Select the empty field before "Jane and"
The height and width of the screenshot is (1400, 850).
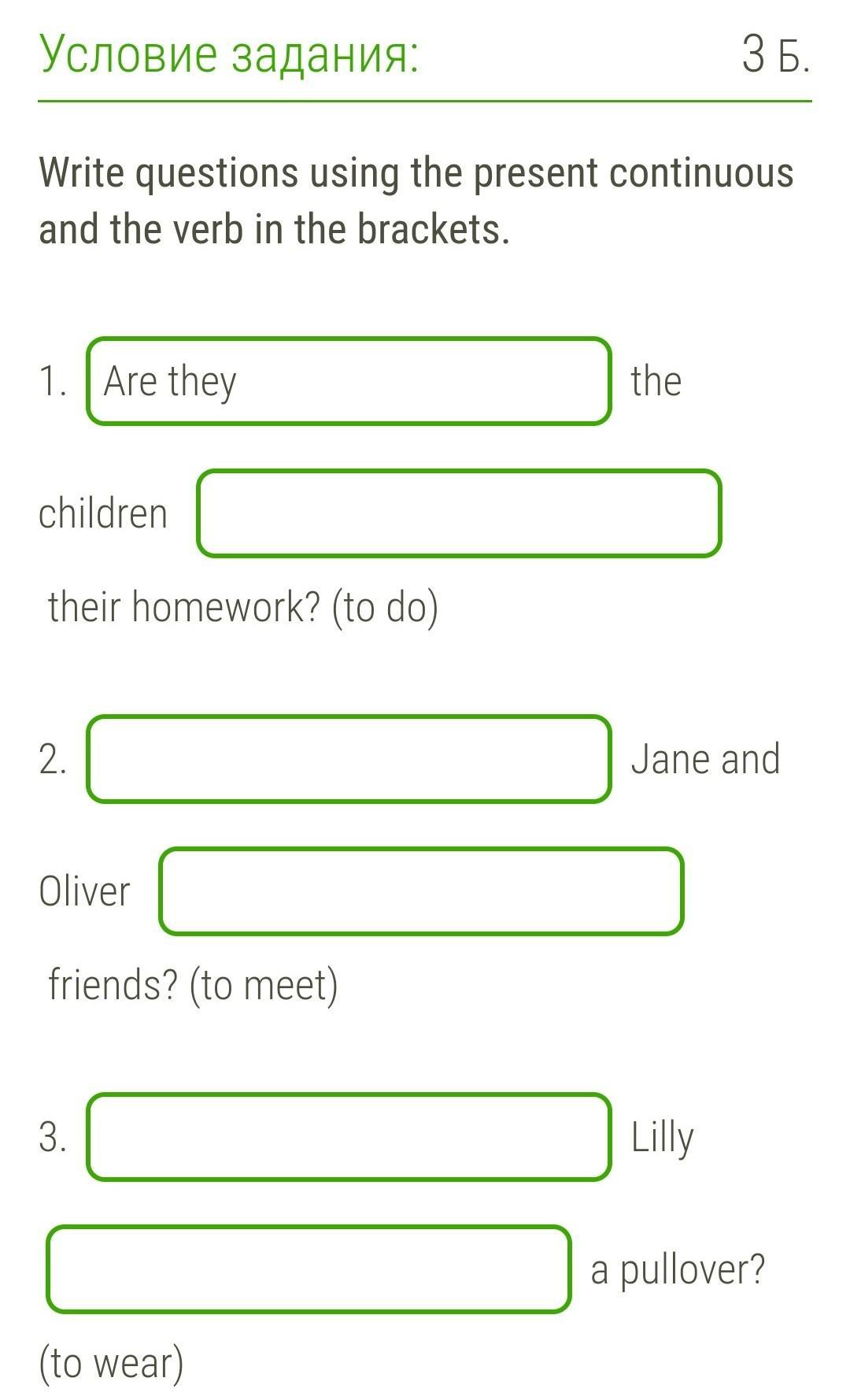click(x=349, y=759)
